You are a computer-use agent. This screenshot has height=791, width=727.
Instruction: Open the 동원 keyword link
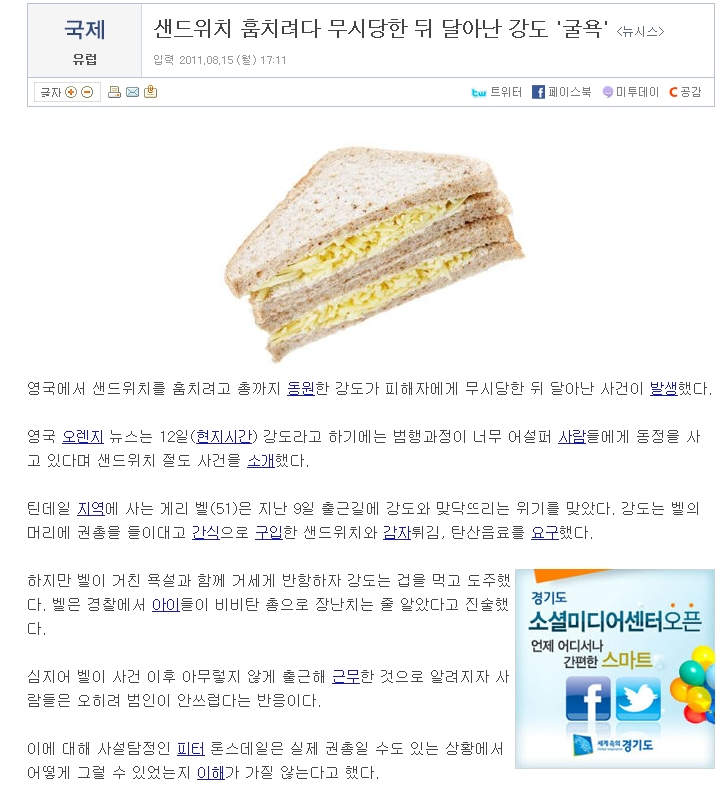[x=300, y=388]
